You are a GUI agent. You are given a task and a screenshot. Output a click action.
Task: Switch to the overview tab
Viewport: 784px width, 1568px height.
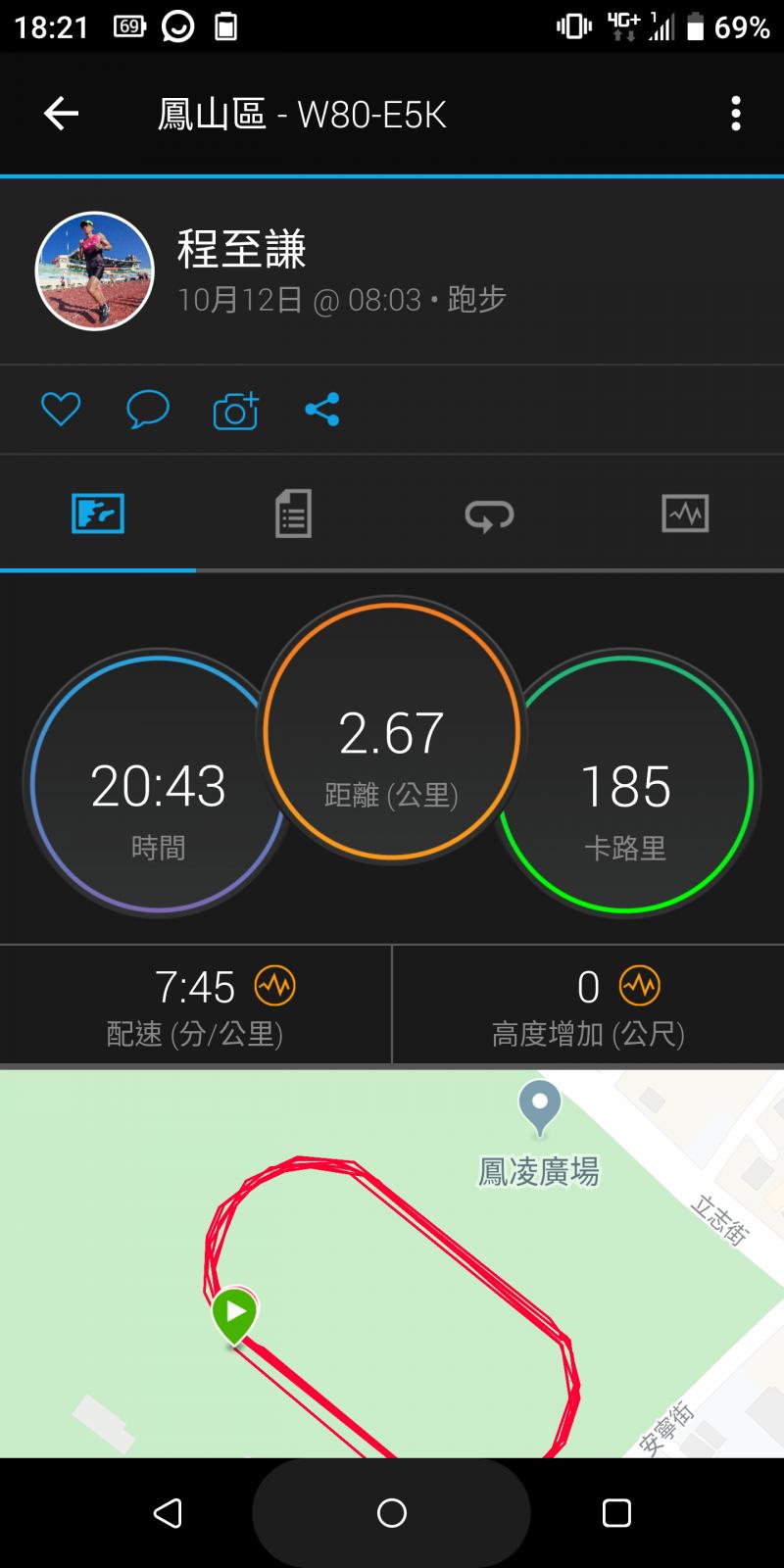pos(98,514)
